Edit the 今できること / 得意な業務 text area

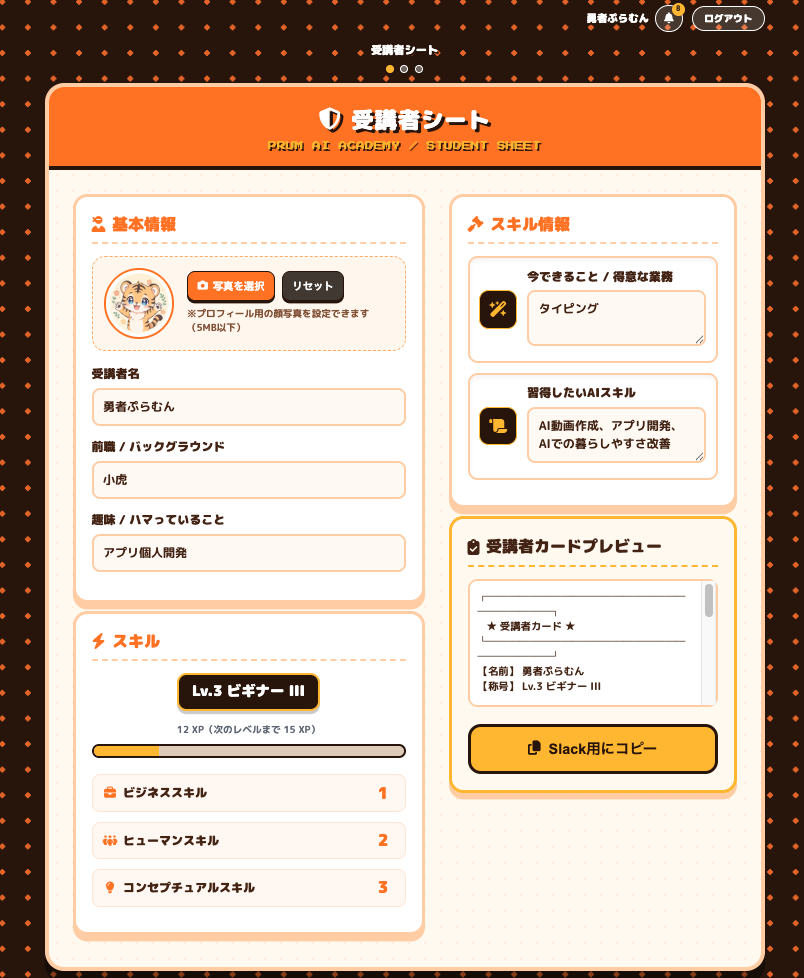coord(616,317)
